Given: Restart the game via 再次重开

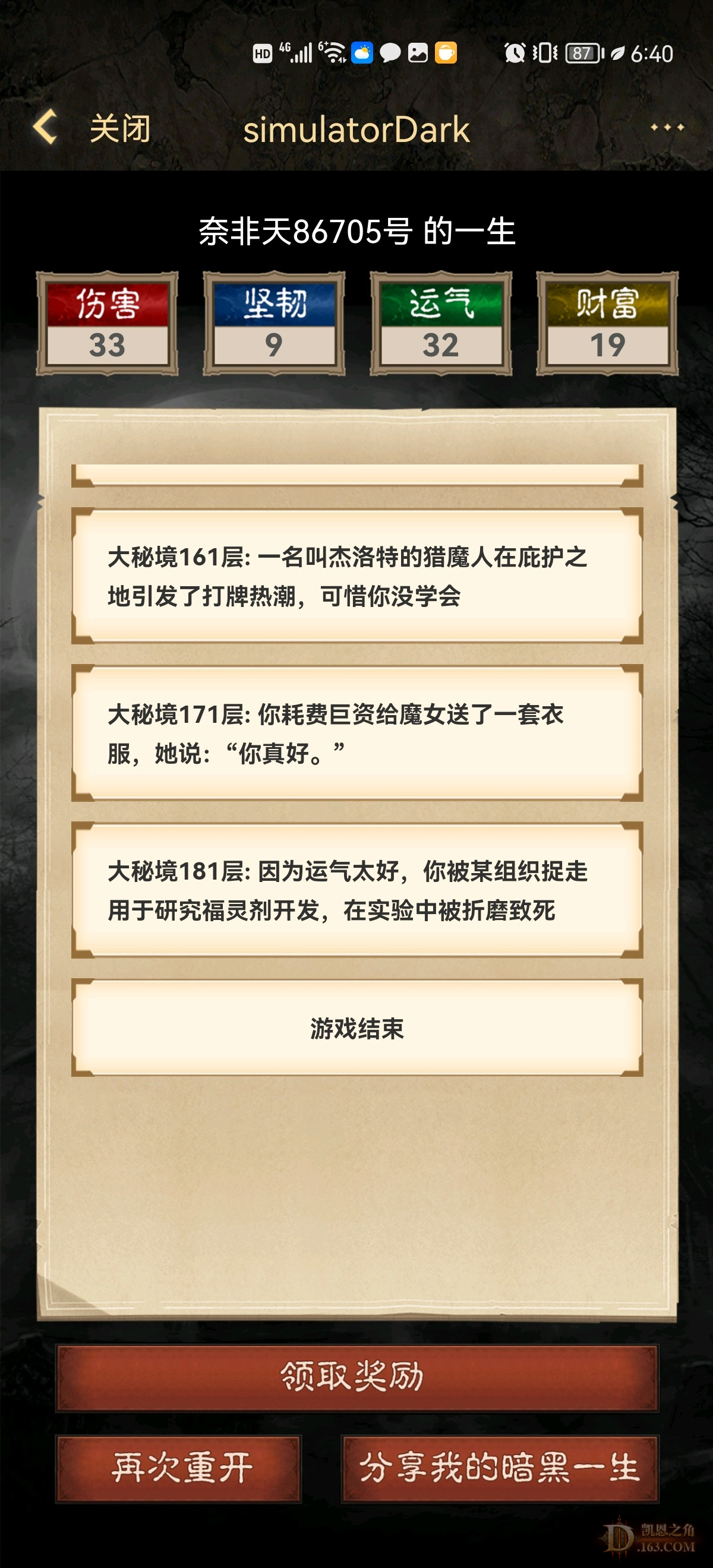Looking at the screenshot, I should (179, 1468).
